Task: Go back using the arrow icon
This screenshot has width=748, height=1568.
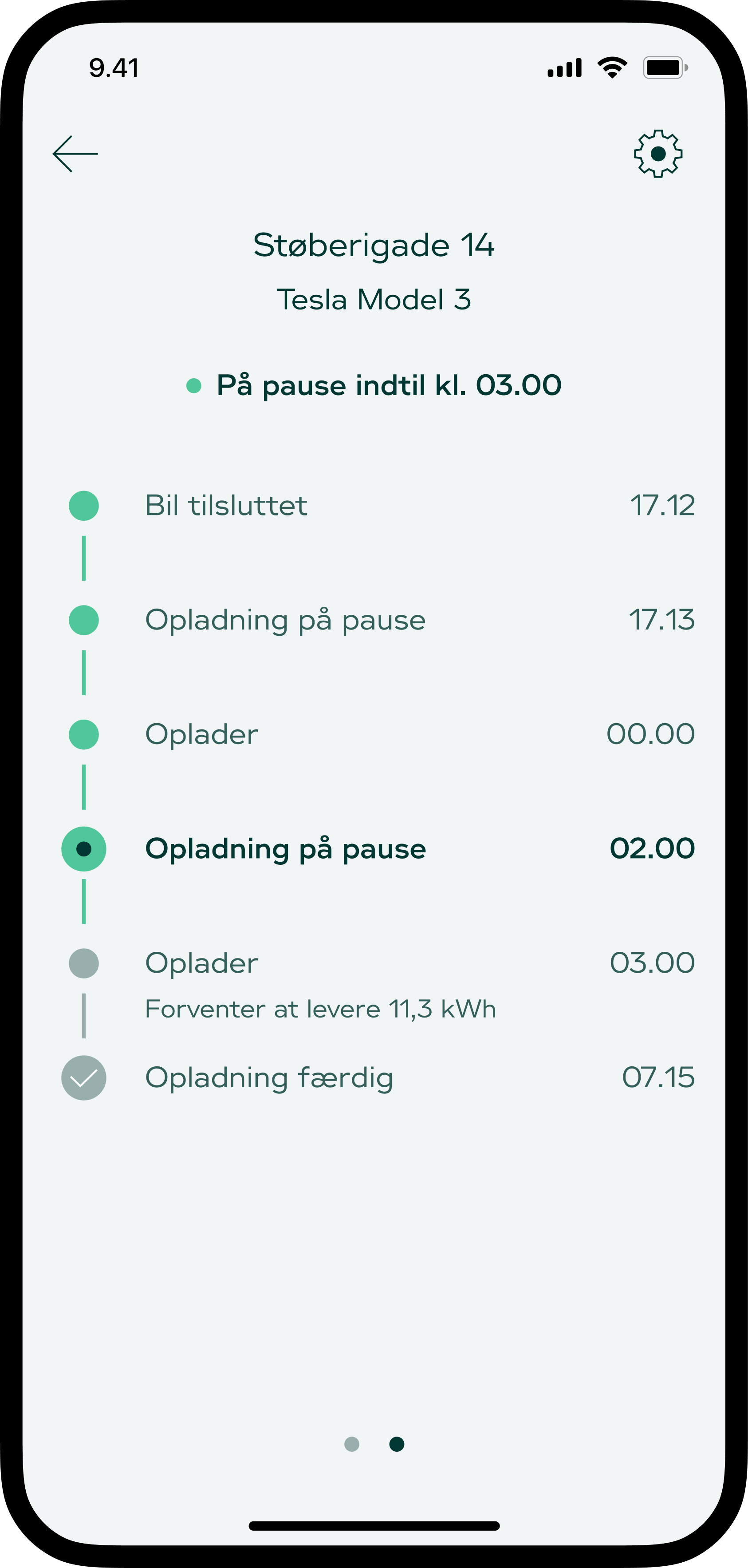Action: coord(75,154)
